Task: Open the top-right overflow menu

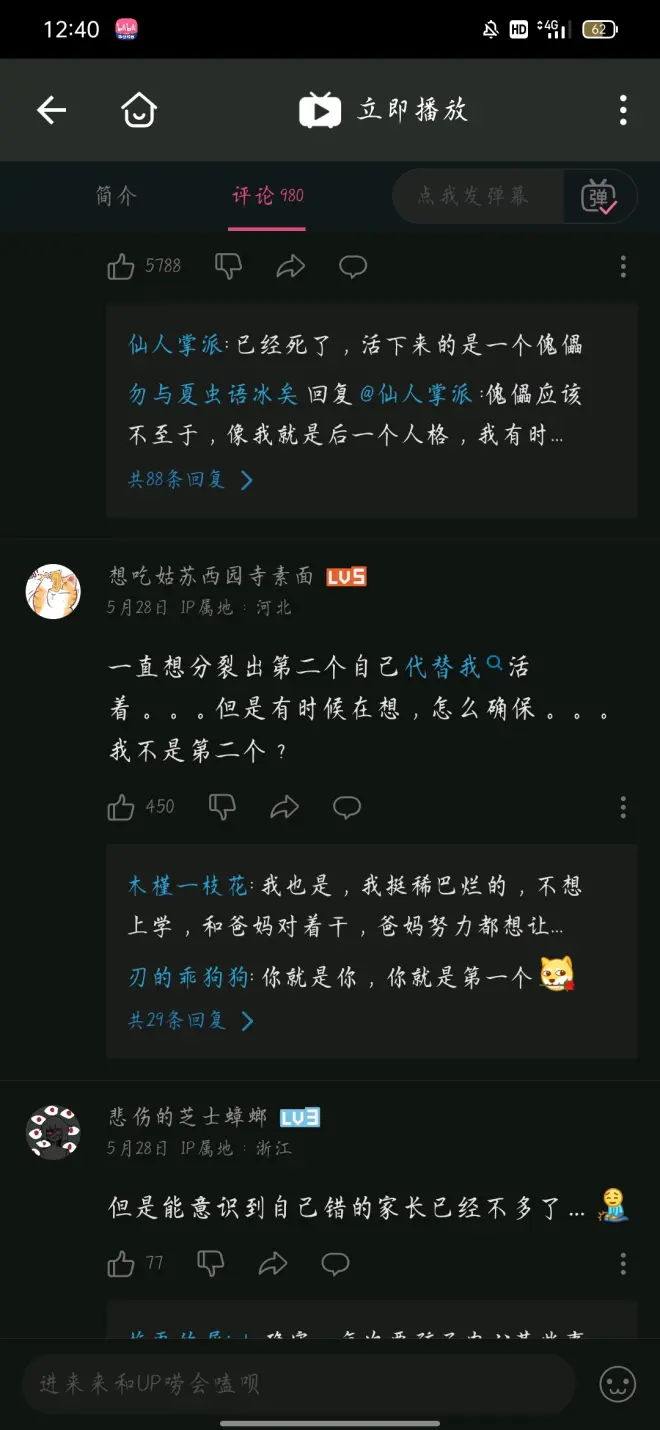Action: click(x=622, y=110)
